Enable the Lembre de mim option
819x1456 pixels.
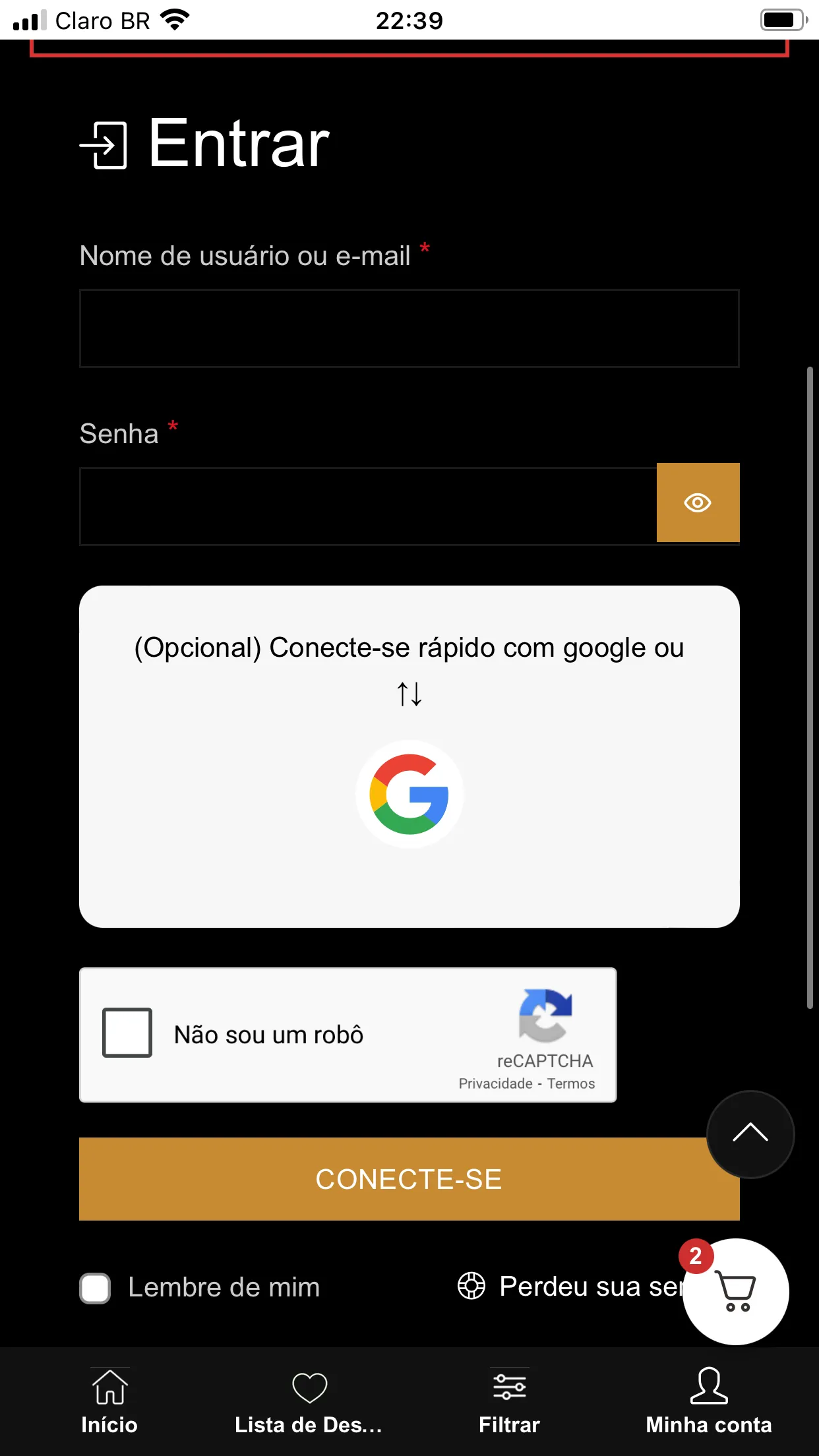pyautogui.click(x=95, y=1287)
